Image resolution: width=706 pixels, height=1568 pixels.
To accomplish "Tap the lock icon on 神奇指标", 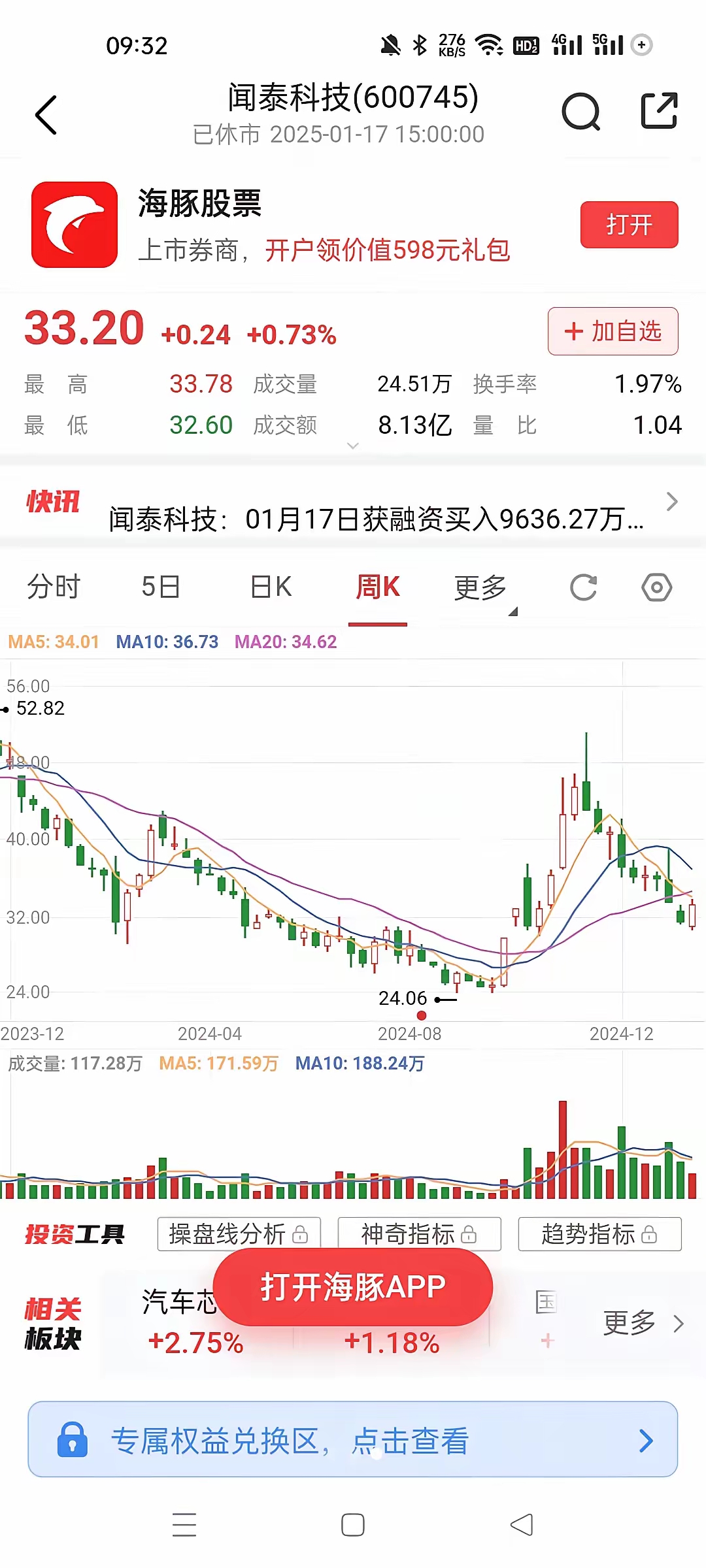I will (469, 1233).
